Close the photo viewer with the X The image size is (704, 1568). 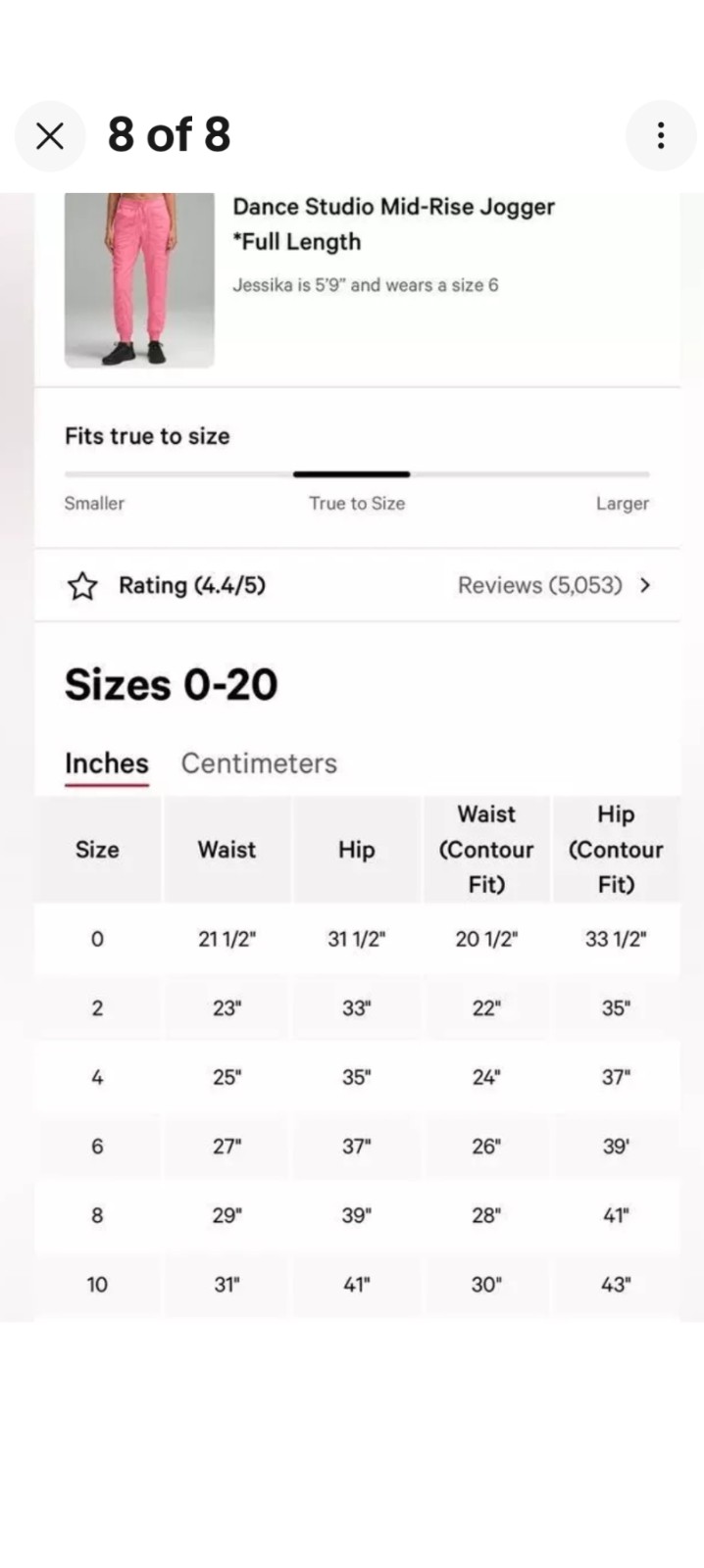click(50, 135)
